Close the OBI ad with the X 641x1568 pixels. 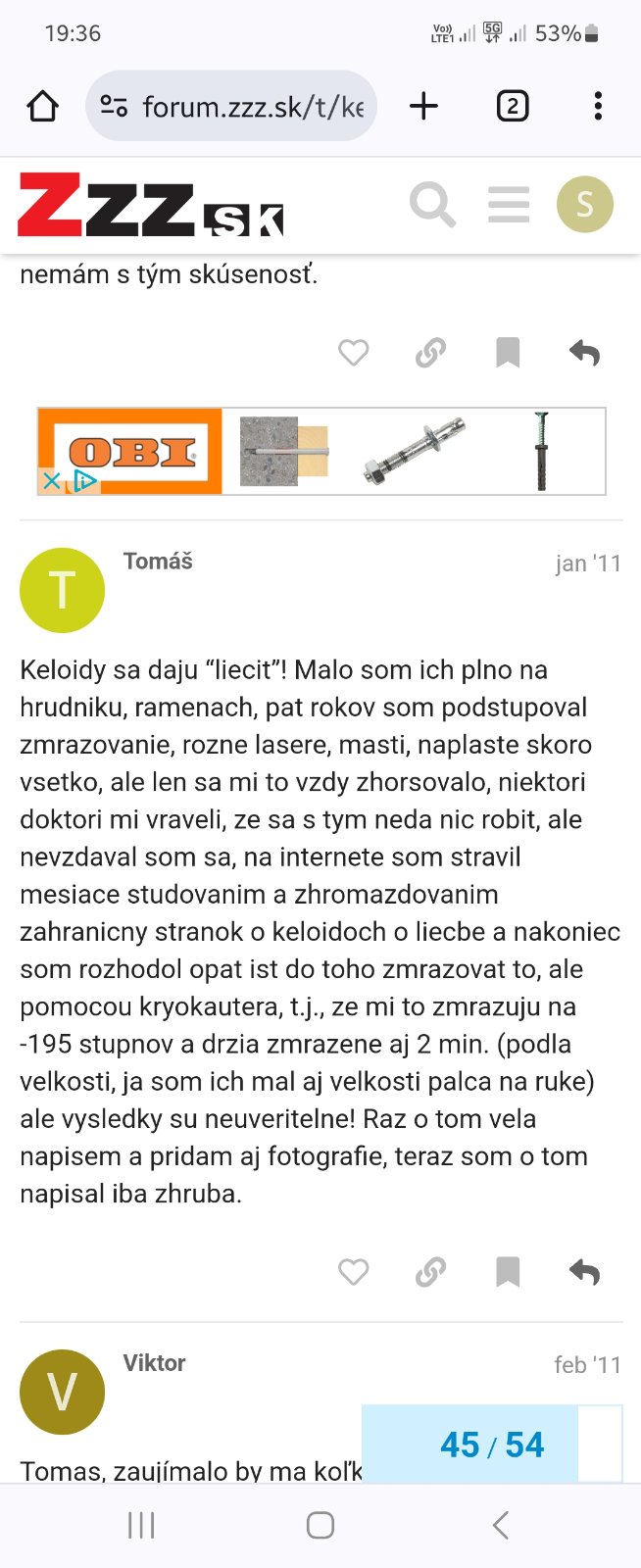pos(52,481)
